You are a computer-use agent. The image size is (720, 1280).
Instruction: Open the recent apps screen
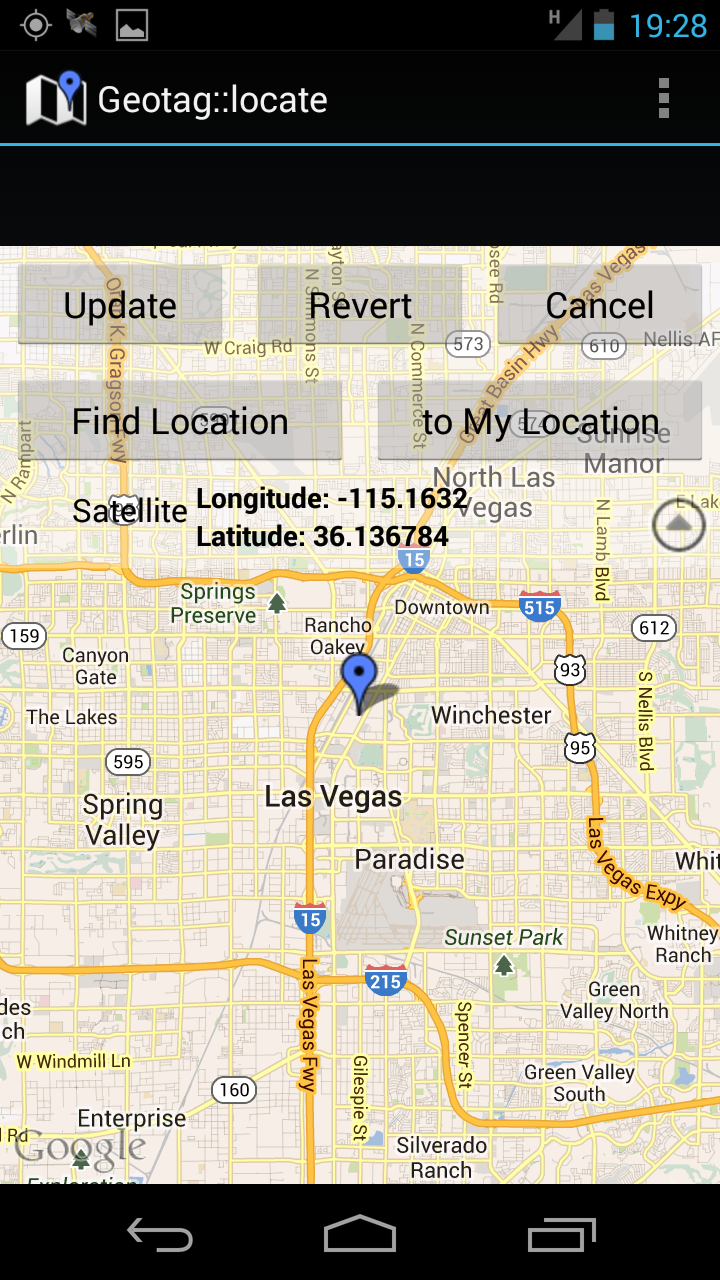562,1235
